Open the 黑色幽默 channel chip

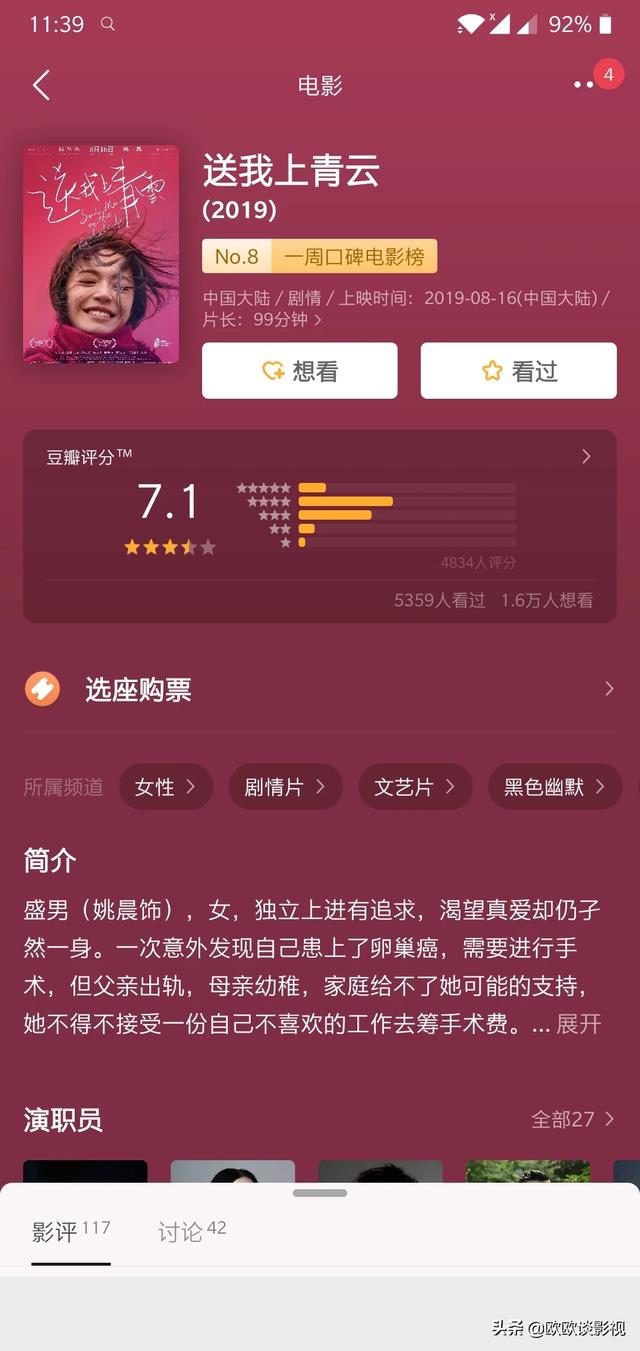point(555,787)
